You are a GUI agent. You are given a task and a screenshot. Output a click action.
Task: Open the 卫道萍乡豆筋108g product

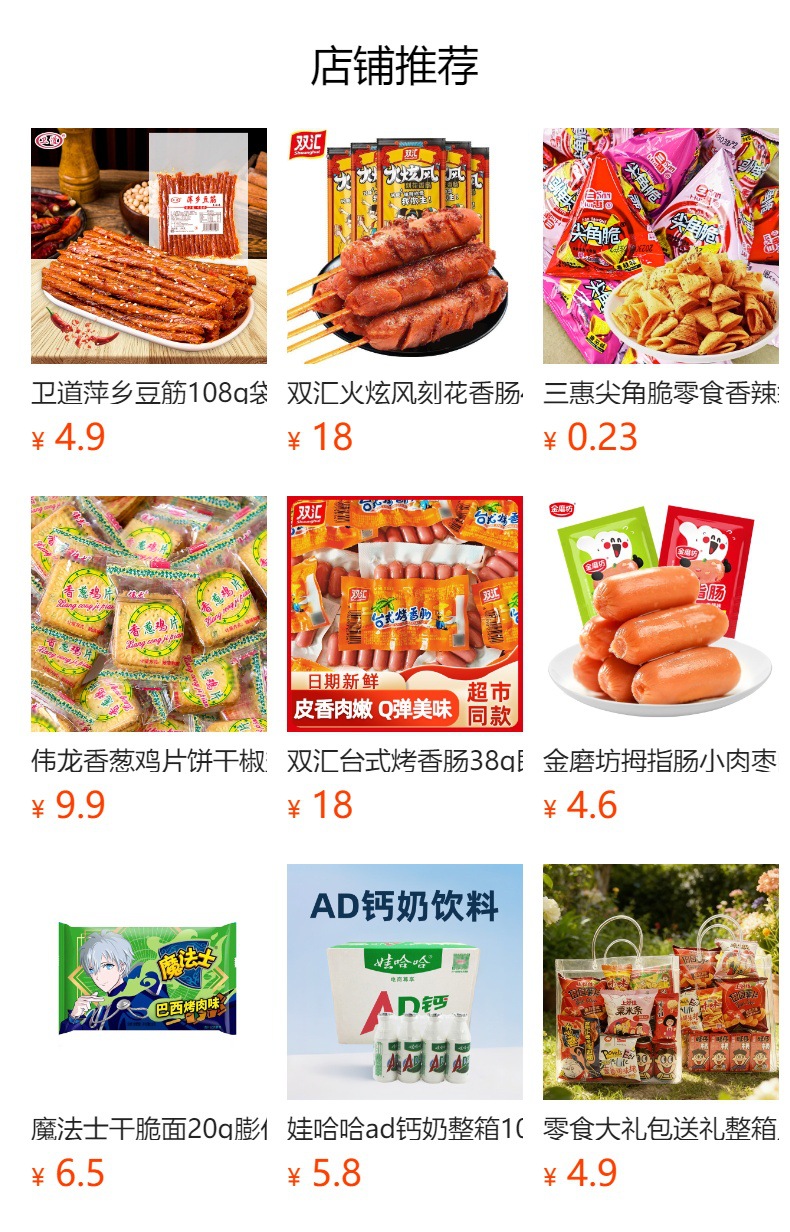point(148,246)
